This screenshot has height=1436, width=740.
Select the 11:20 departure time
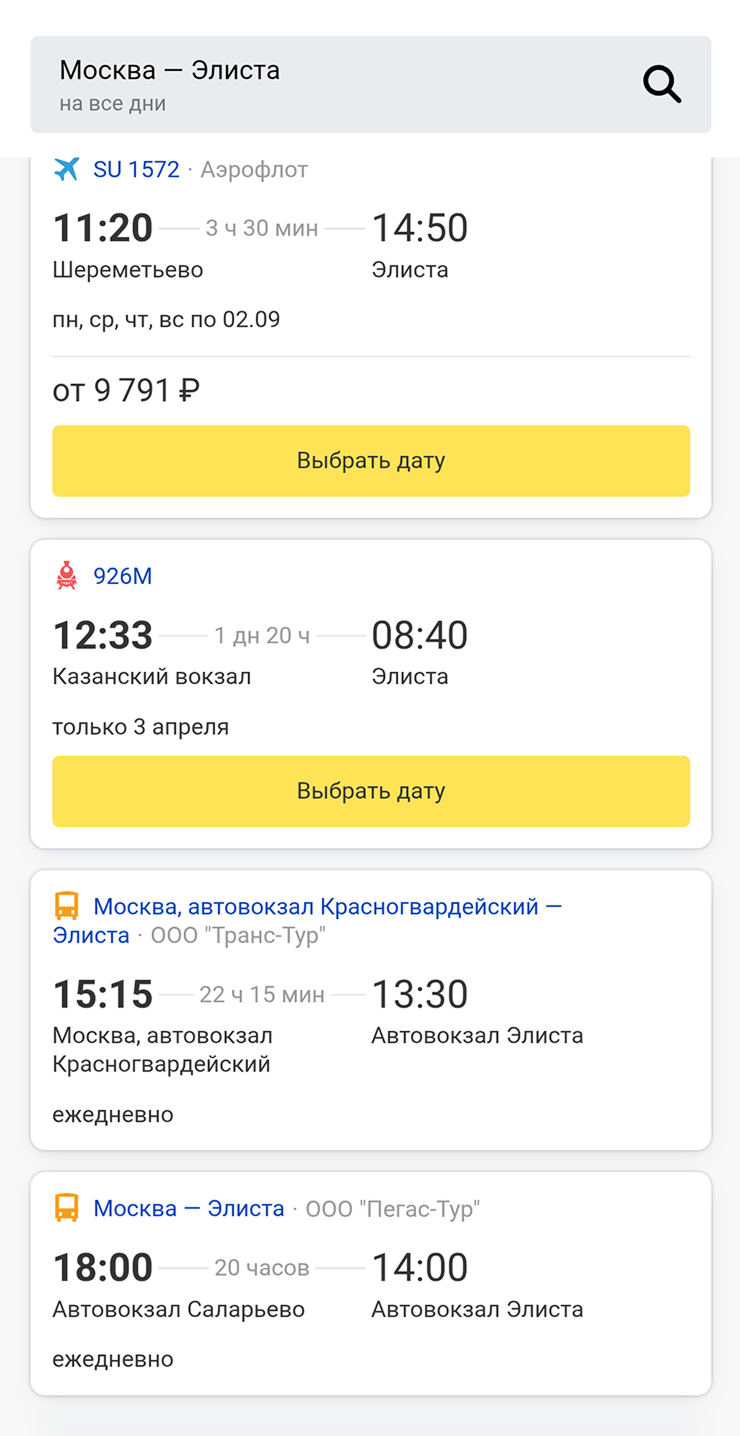point(102,227)
